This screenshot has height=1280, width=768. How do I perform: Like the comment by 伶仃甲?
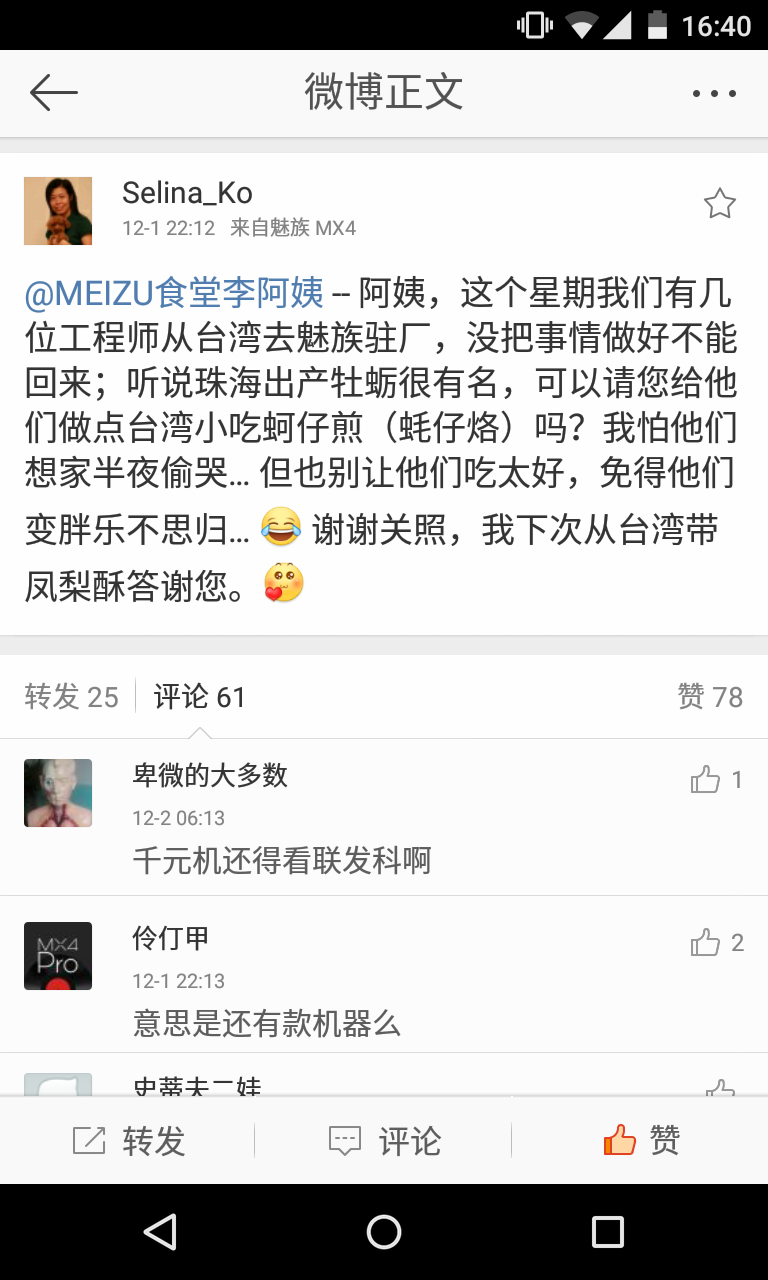pos(717,942)
